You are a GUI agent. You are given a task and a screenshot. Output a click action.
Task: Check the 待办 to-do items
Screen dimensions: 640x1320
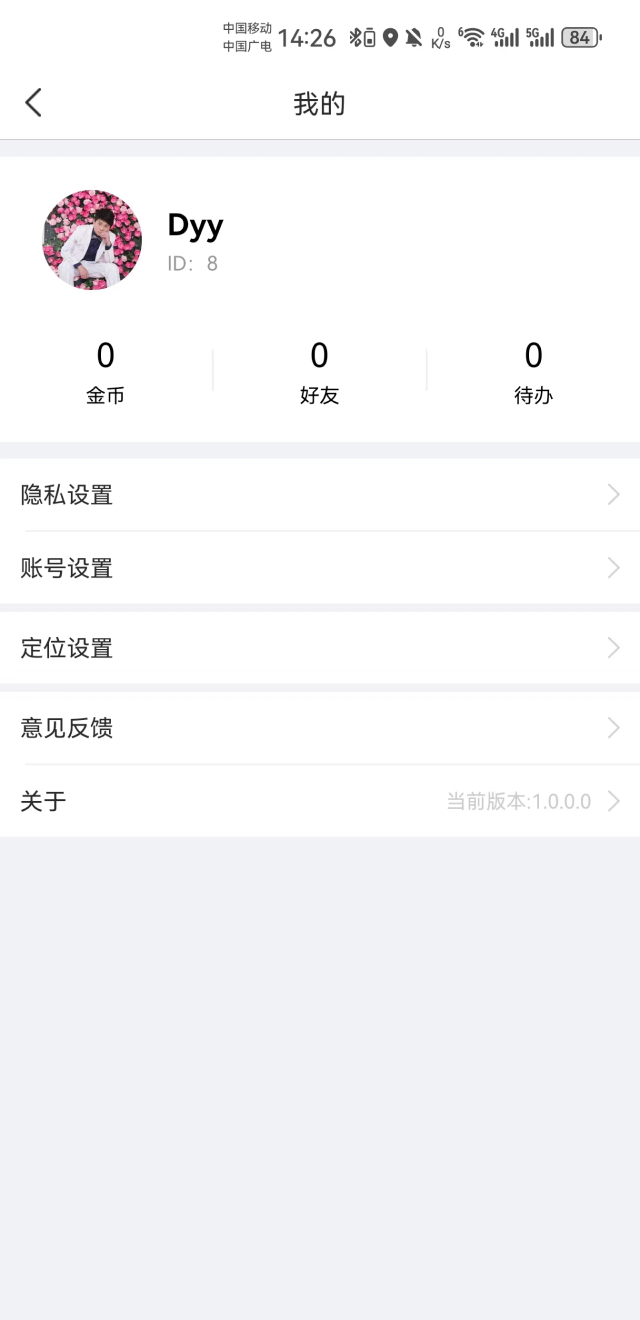[x=533, y=372]
